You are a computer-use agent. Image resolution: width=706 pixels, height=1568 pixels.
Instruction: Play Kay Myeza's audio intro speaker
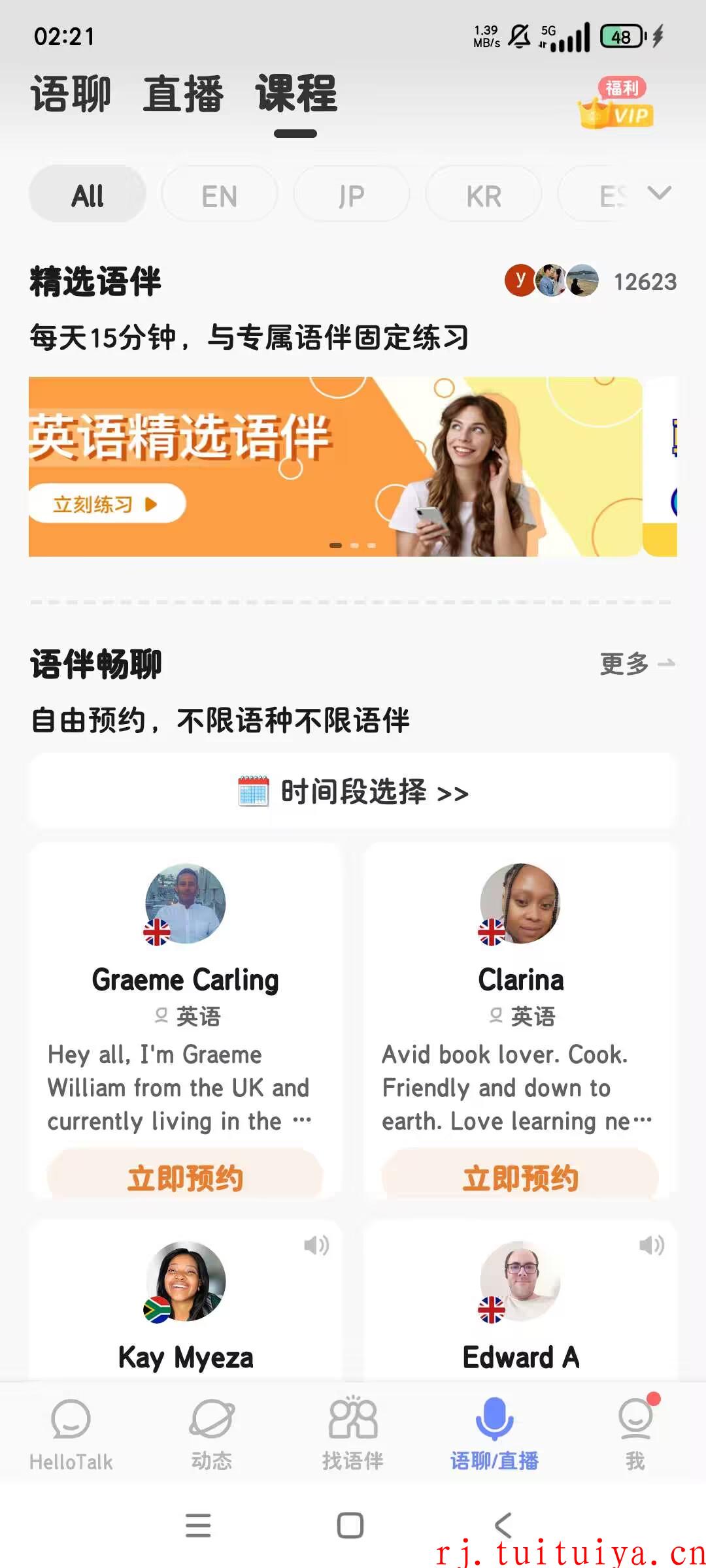click(316, 1245)
